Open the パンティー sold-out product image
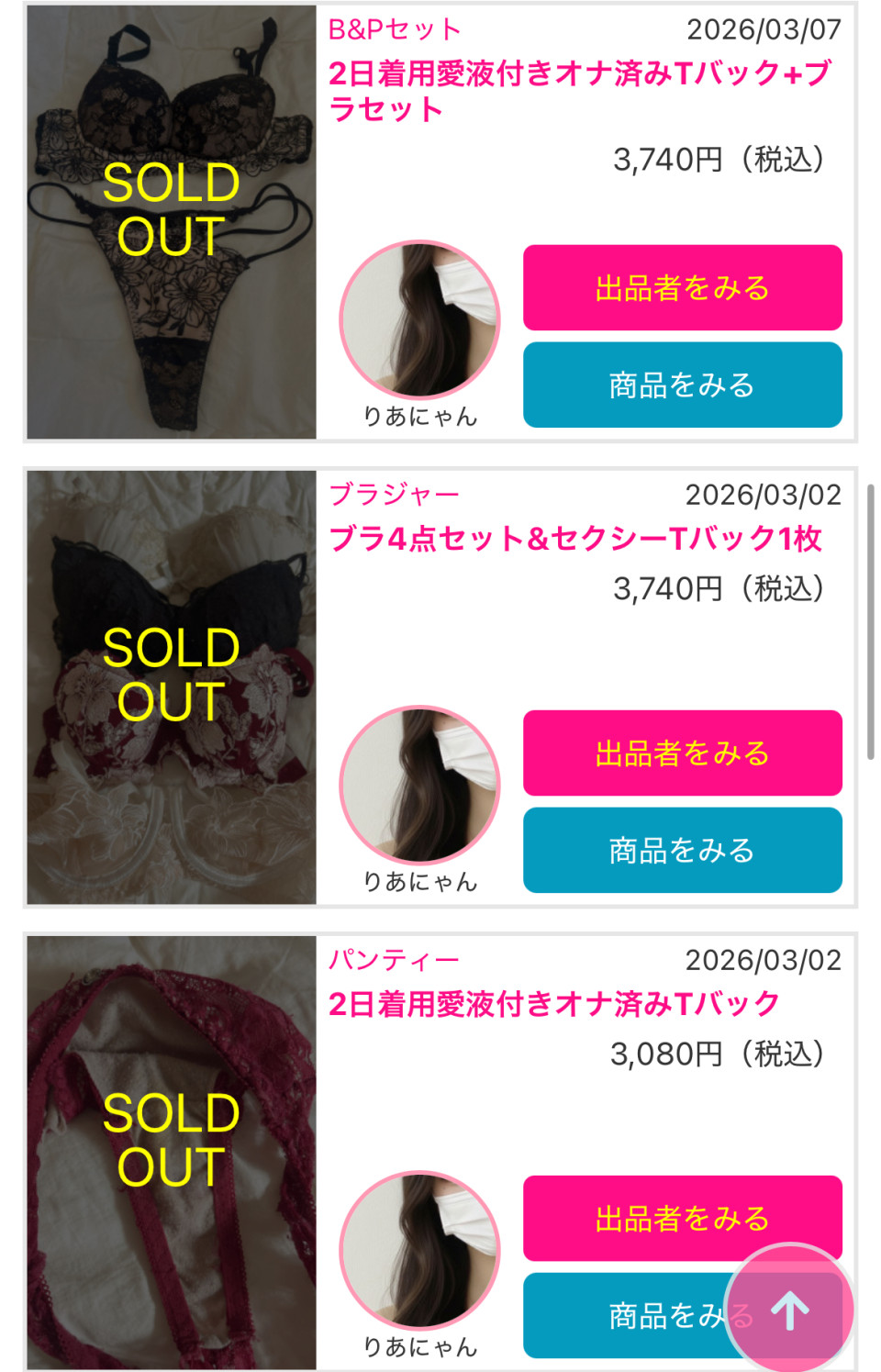The width and height of the screenshot is (881, 1372). coord(172,1153)
